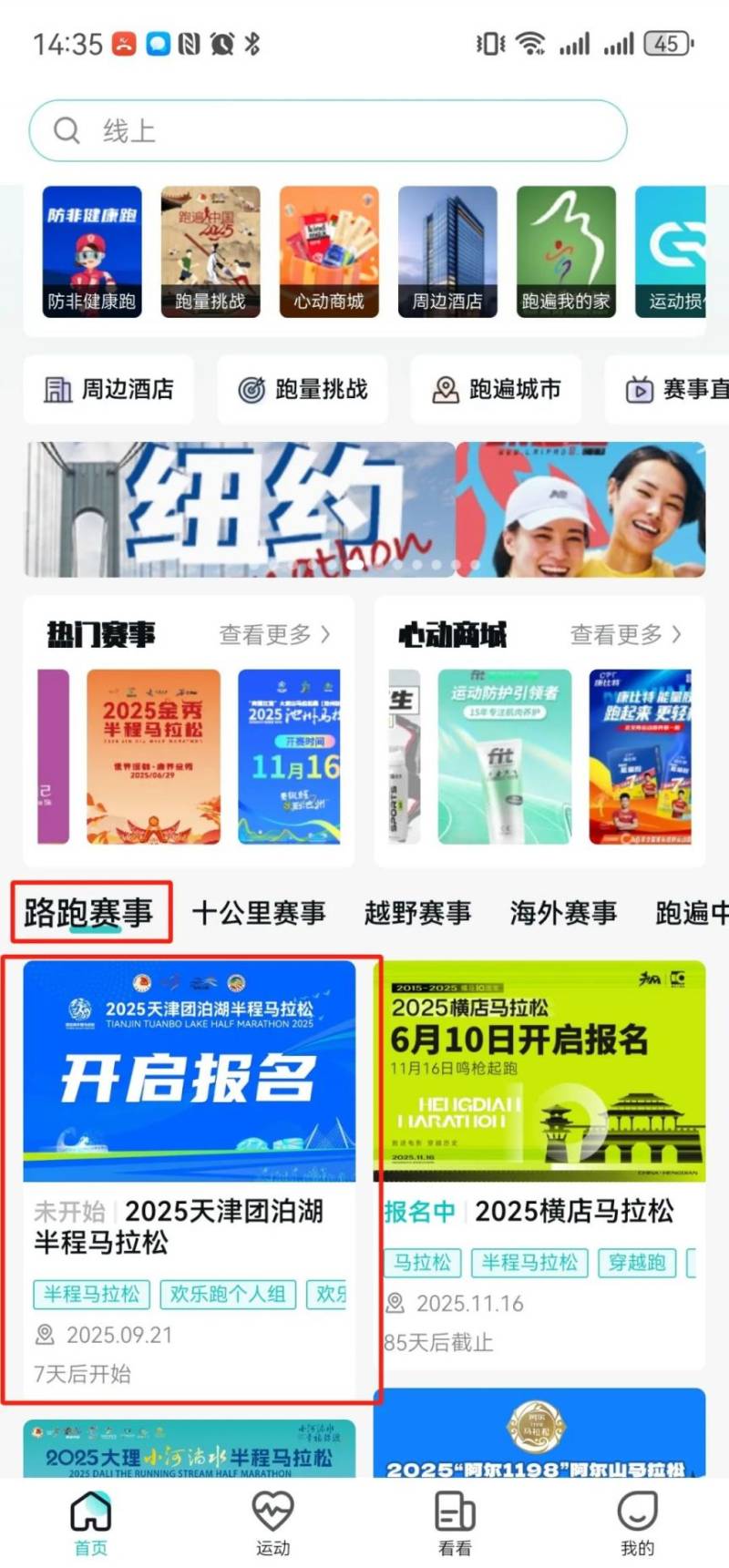Screen dimensions: 729x1568
Task: Tap the 跑遍城市 chip button
Action: coord(496,390)
